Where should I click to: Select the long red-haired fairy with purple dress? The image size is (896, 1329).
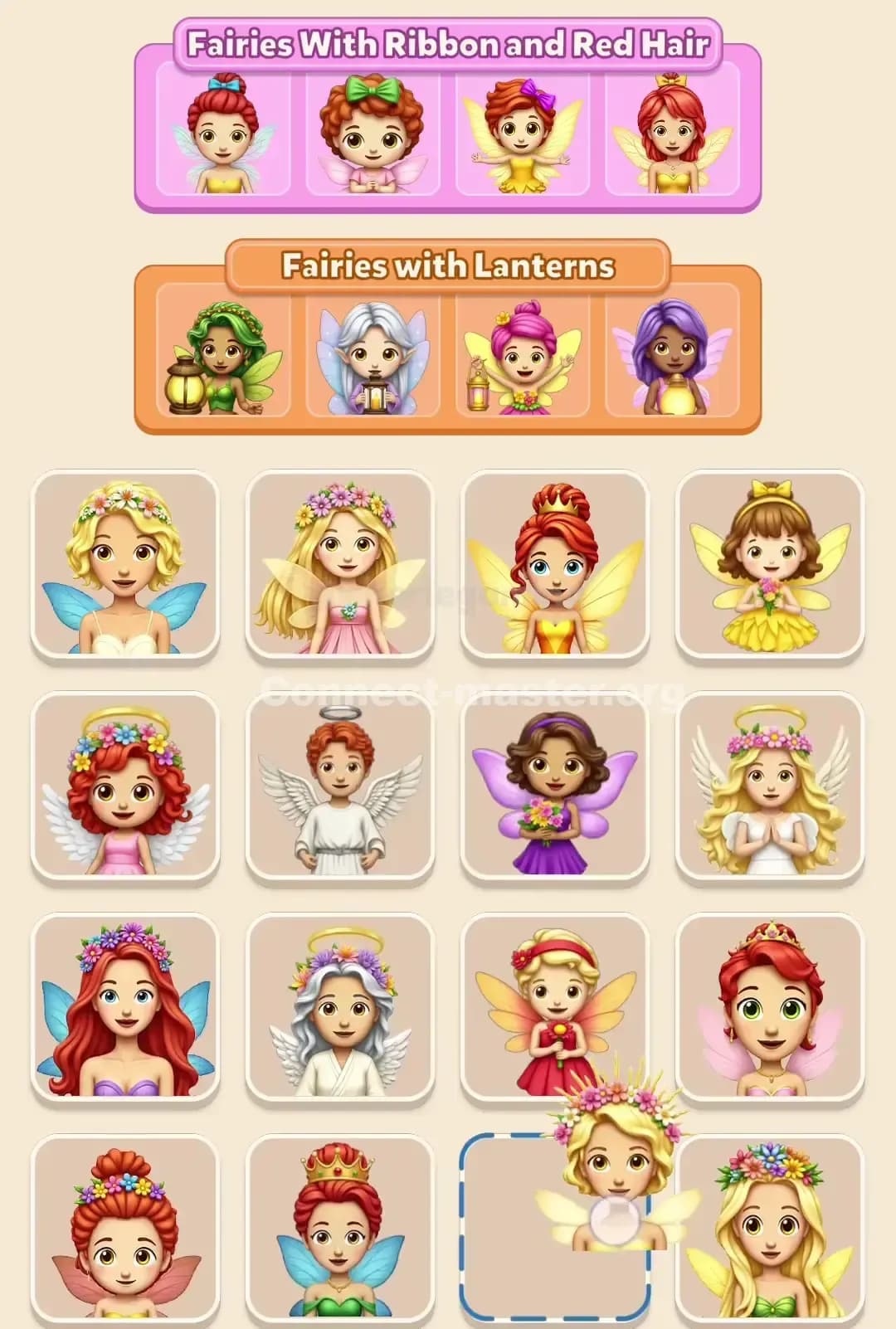point(124,1012)
